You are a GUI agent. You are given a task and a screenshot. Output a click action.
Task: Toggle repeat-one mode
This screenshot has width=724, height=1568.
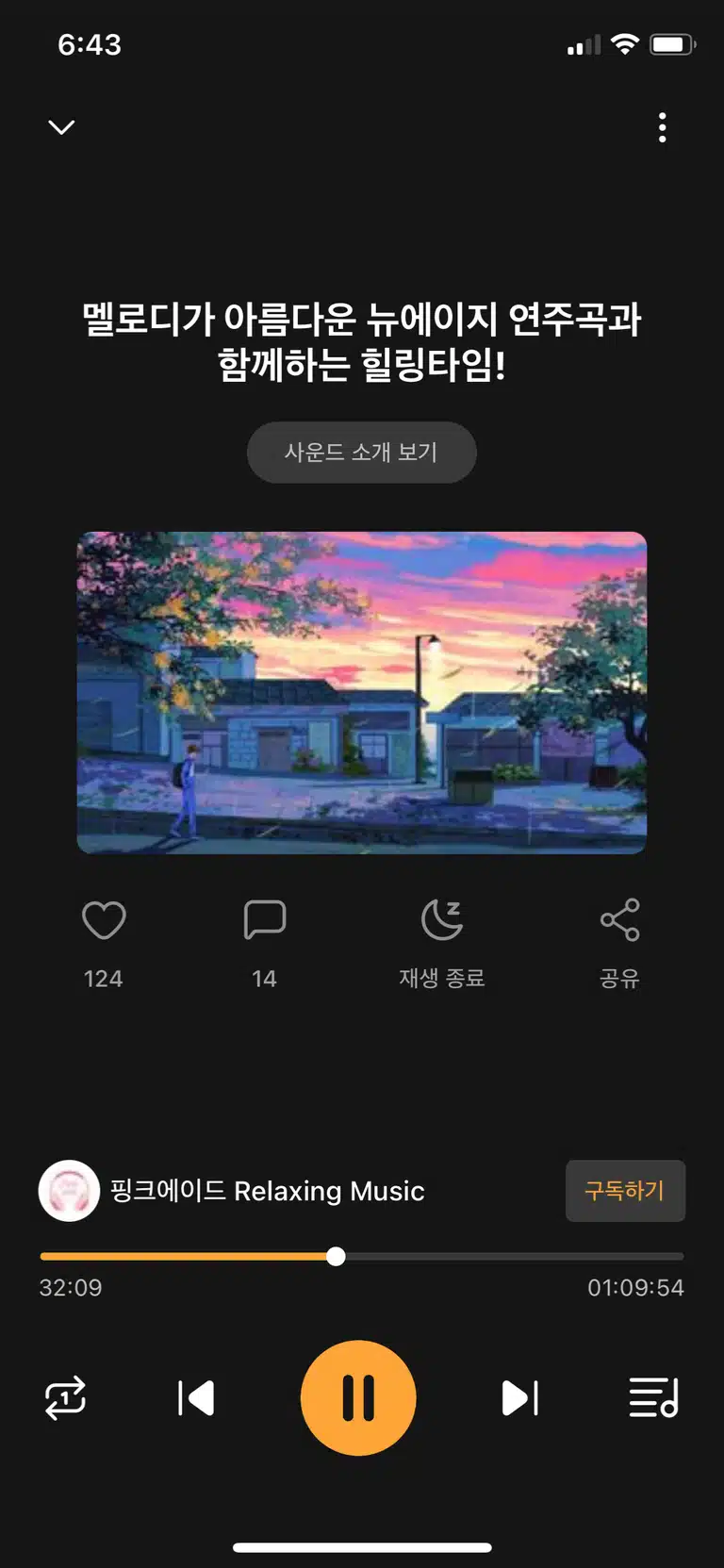pos(66,1398)
